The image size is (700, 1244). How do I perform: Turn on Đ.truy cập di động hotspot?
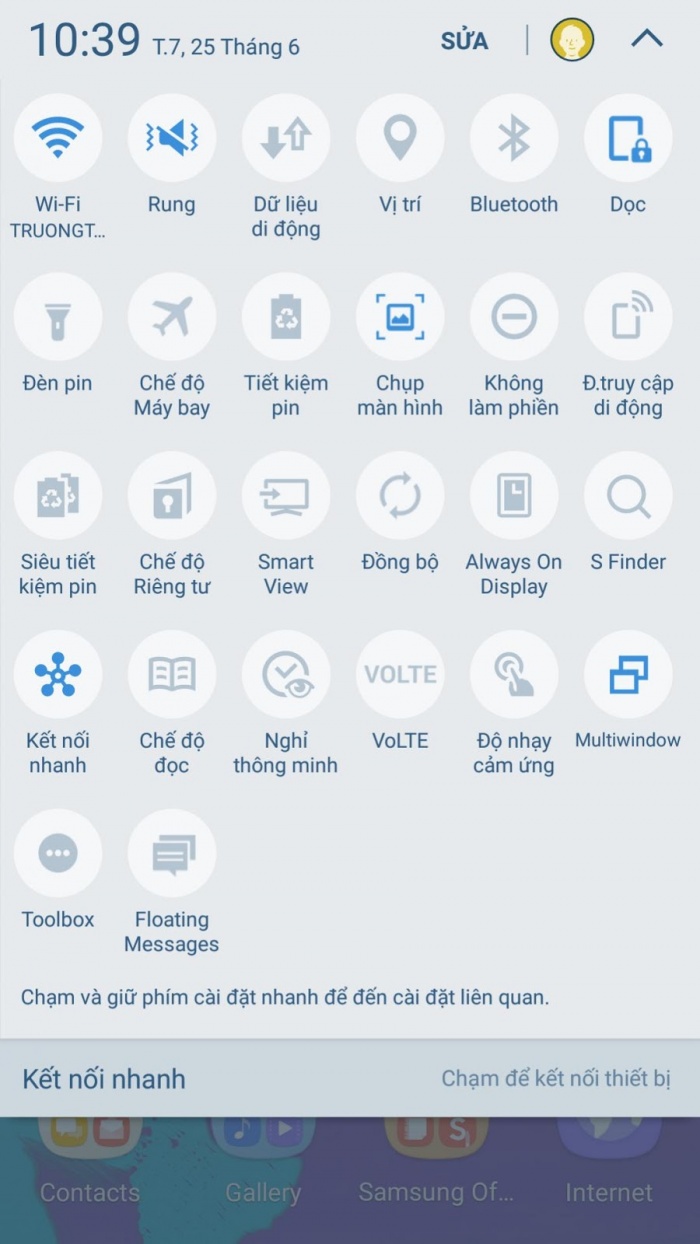(x=628, y=317)
